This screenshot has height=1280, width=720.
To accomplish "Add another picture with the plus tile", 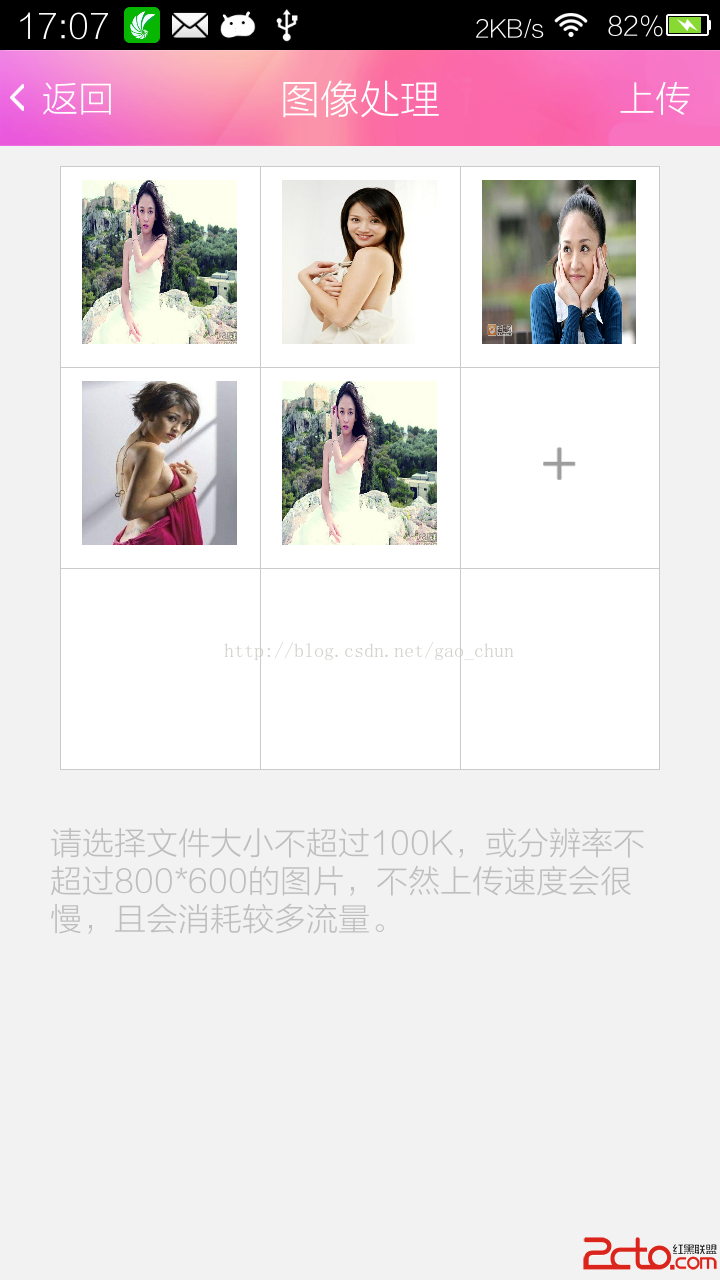I will (x=559, y=464).
